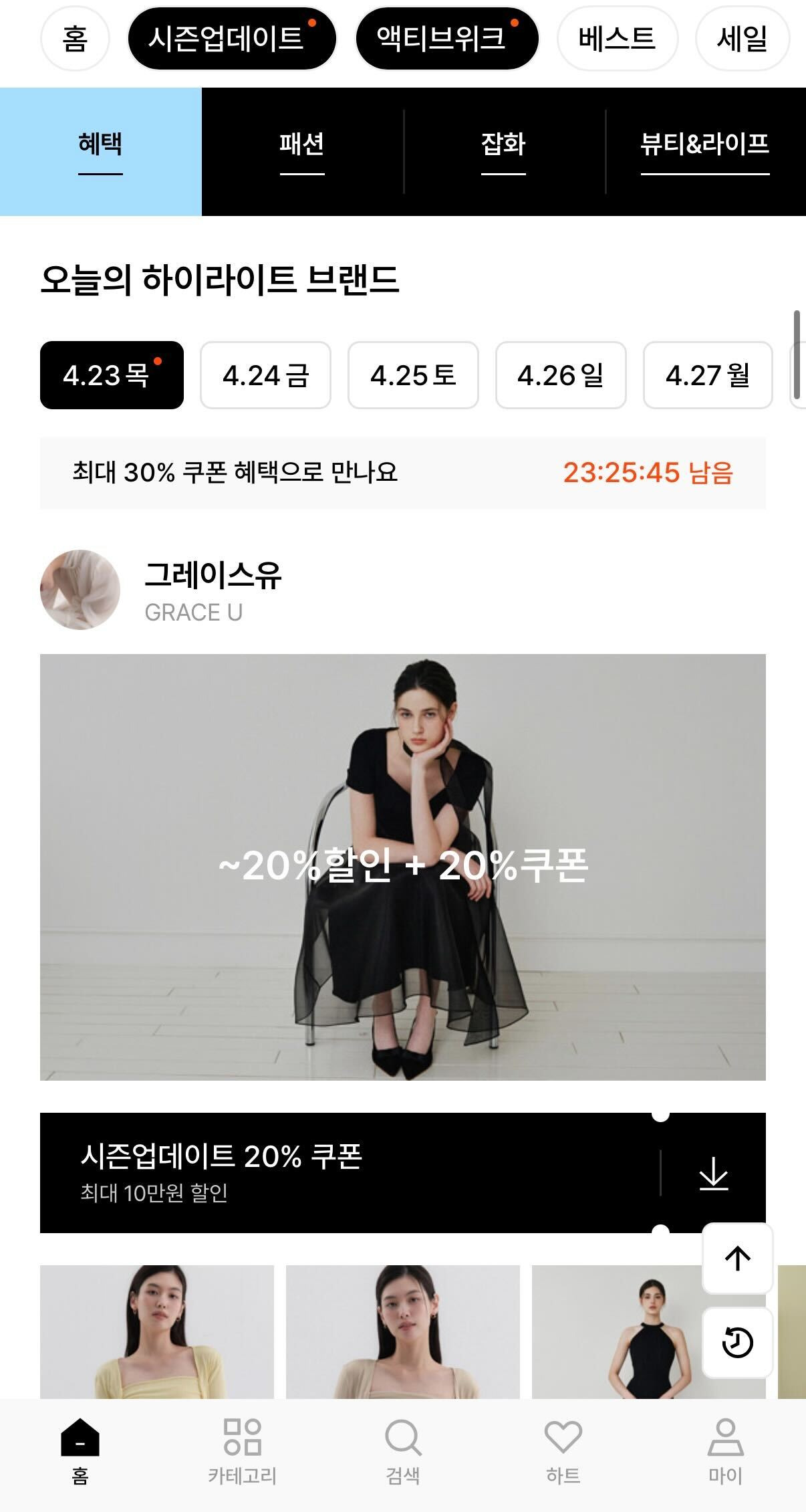Viewport: 806px width, 1512px height.
Task: Select the 액티브위크 chip
Action: point(447,39)
